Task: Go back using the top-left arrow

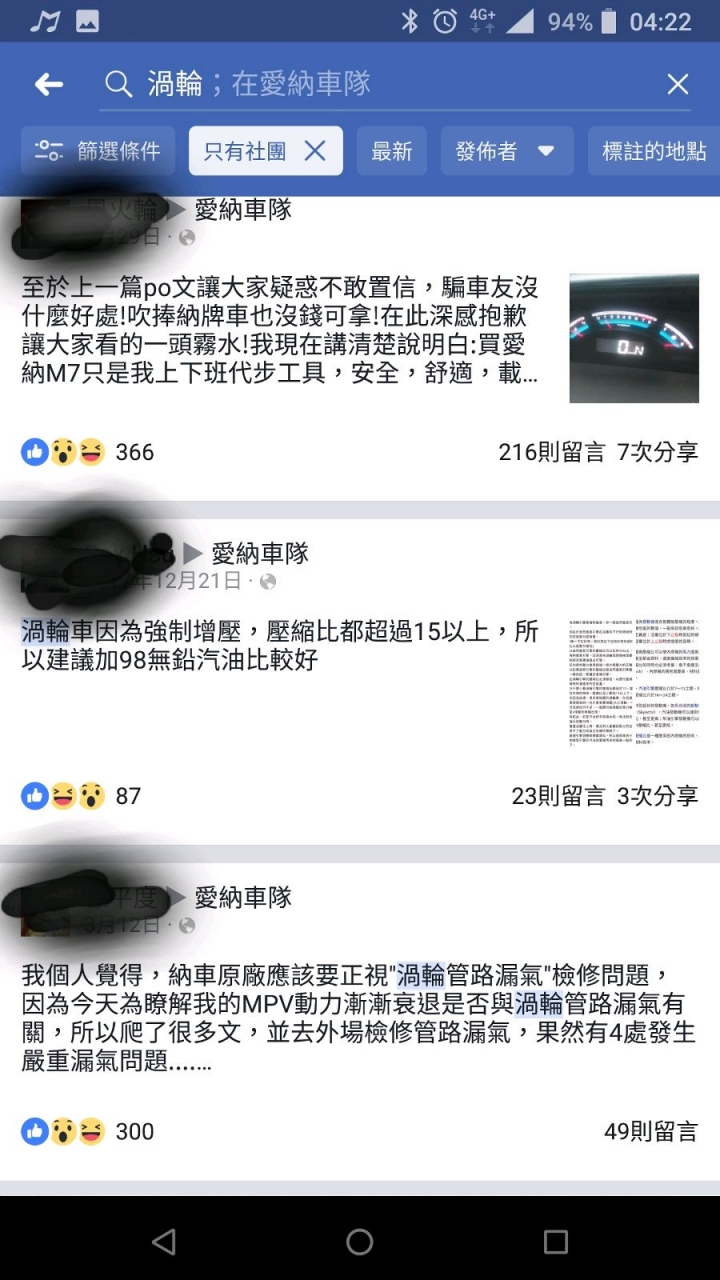Action: pos(48,85)
